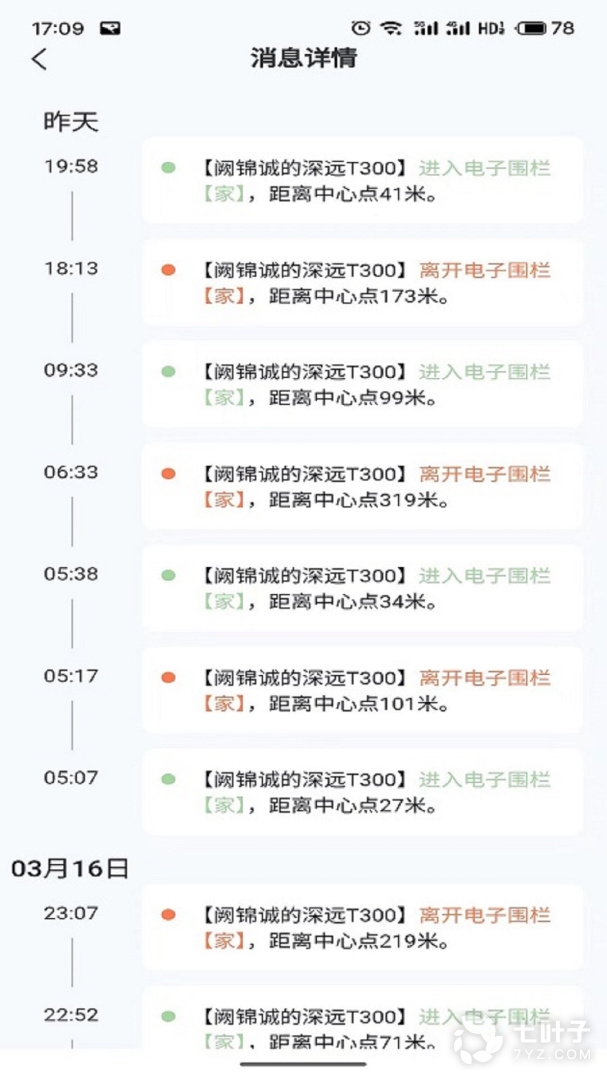This screenshot has height=1080, width=607.
Task: View the 09:33 message at 99米
Action: [362, 385]
